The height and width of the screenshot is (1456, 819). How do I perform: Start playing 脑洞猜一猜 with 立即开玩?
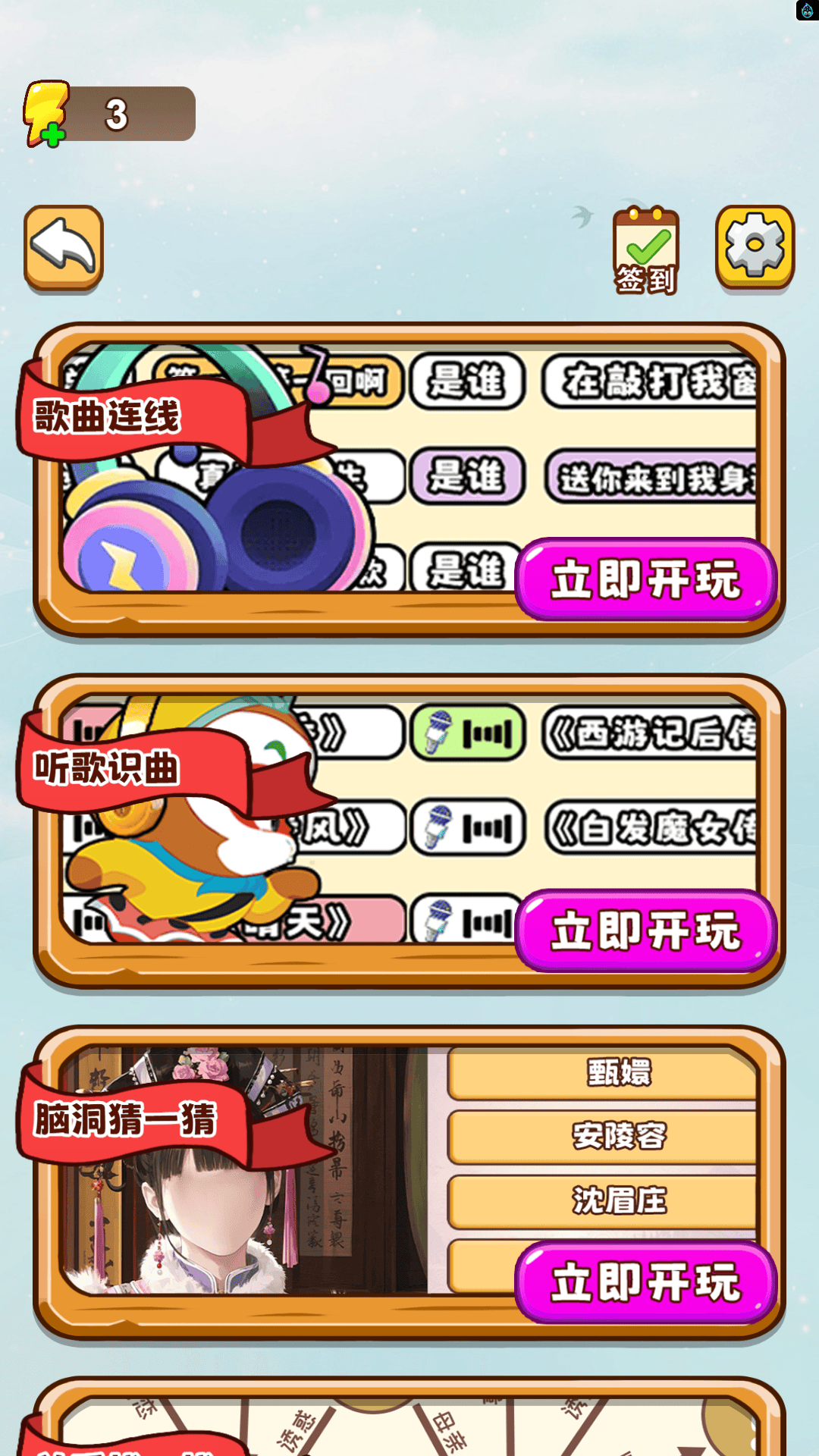646,1283
